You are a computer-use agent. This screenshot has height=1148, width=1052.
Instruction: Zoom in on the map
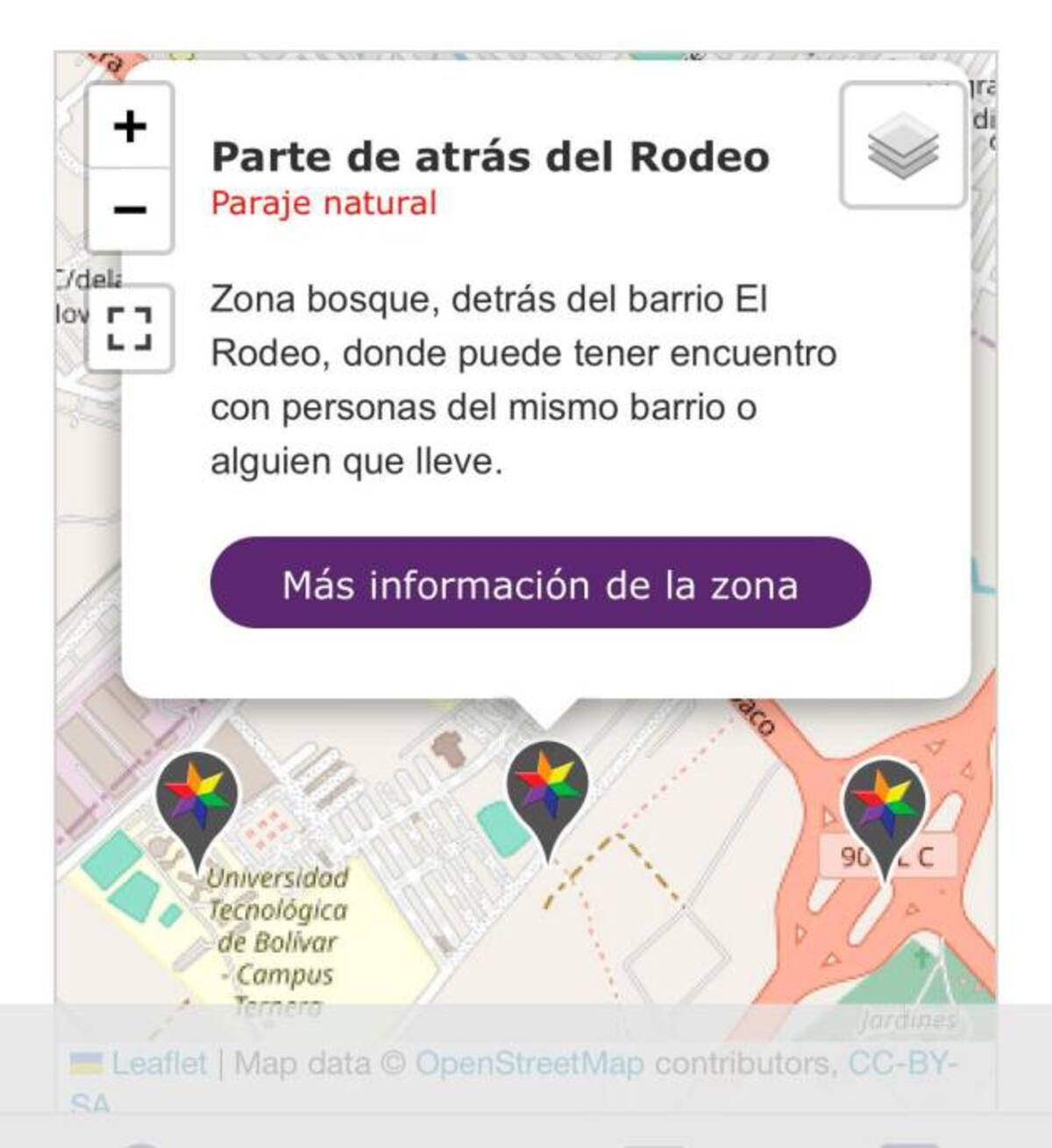(x=130, y=126)
